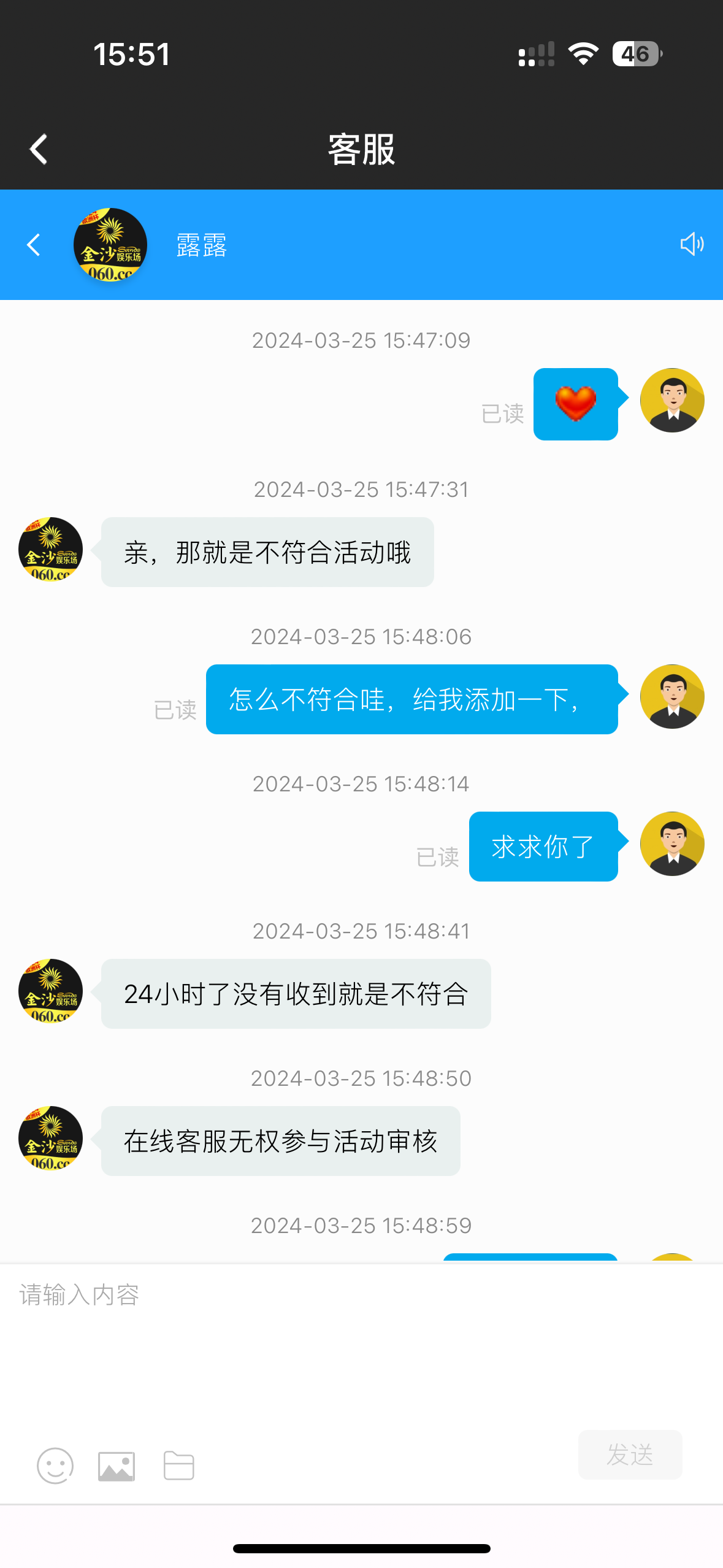Open the emoji picker
Viewport: 723px width, 1568px height.
click(x=55, y=1466)
